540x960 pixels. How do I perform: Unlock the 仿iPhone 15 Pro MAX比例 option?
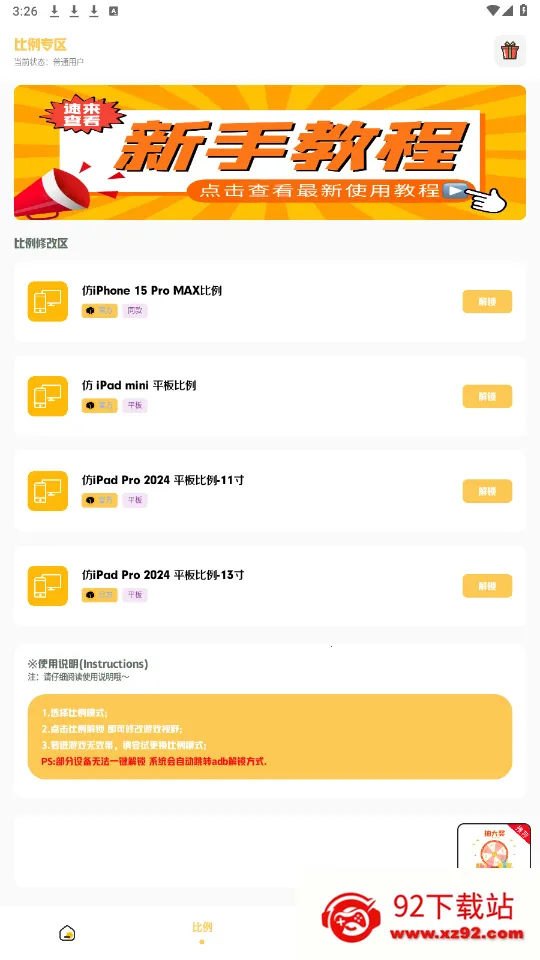click(x=487, y=302)
